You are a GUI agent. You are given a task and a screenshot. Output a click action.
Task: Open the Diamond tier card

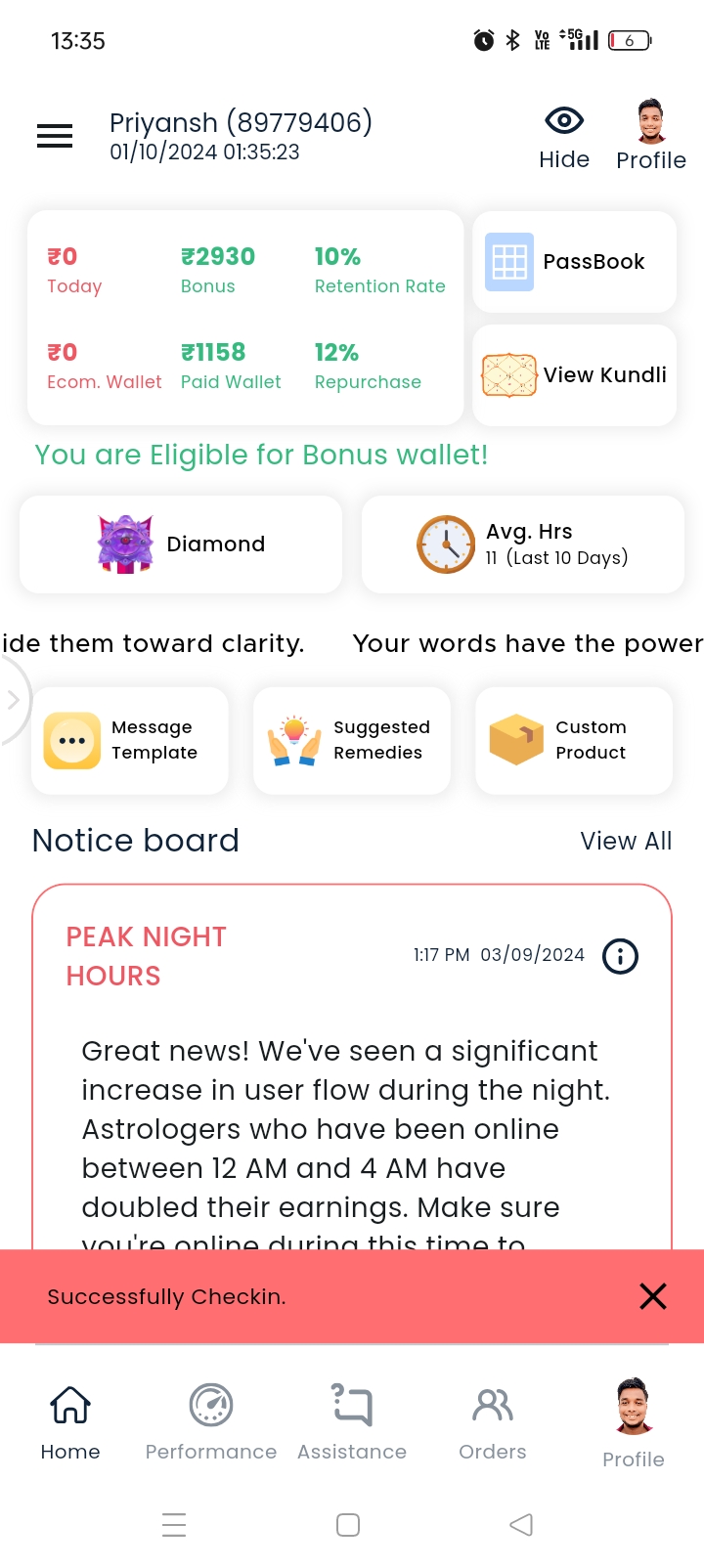point(181,544)
